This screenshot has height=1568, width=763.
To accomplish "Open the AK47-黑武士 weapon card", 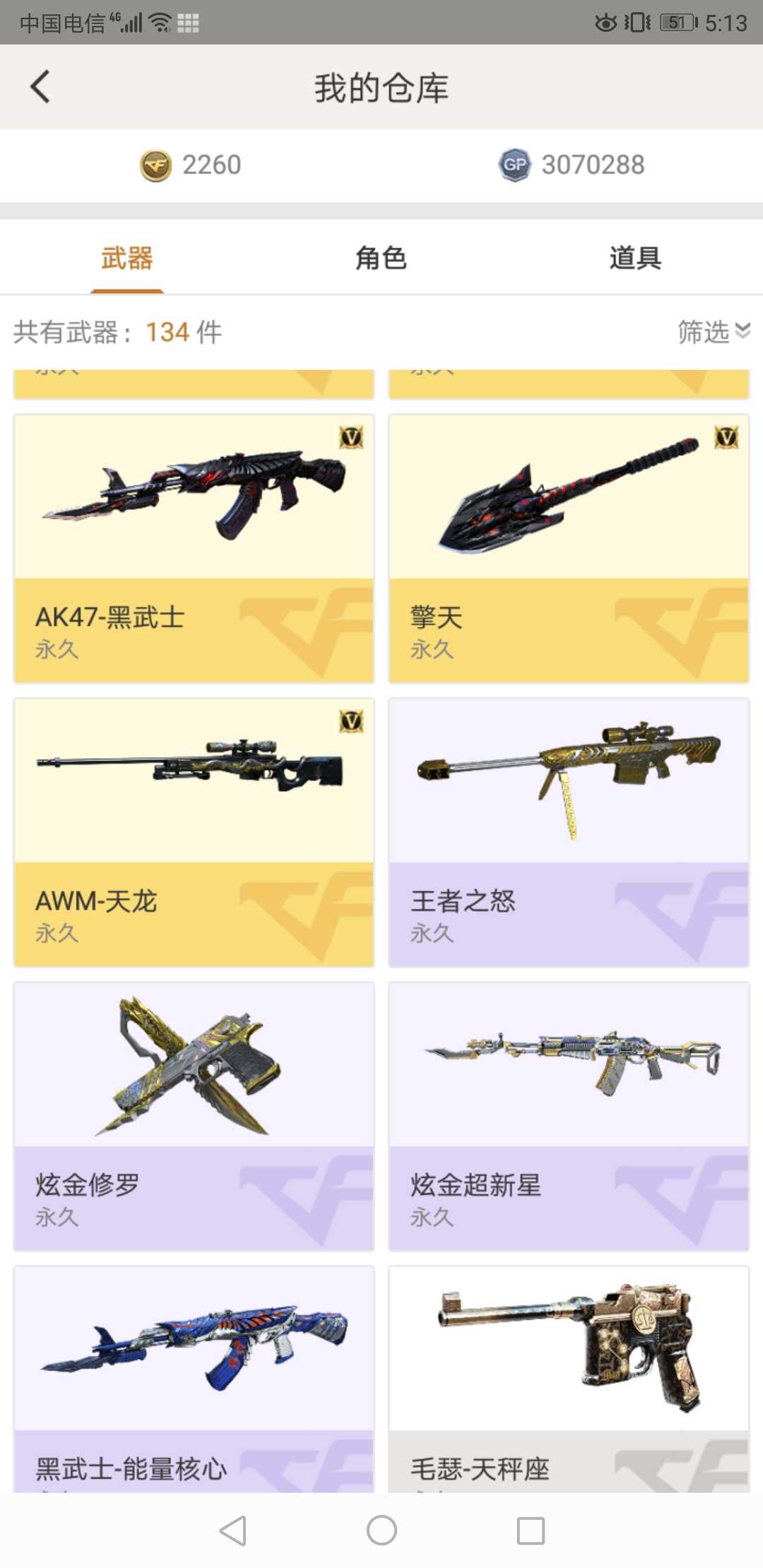I will tap(194, 549).
